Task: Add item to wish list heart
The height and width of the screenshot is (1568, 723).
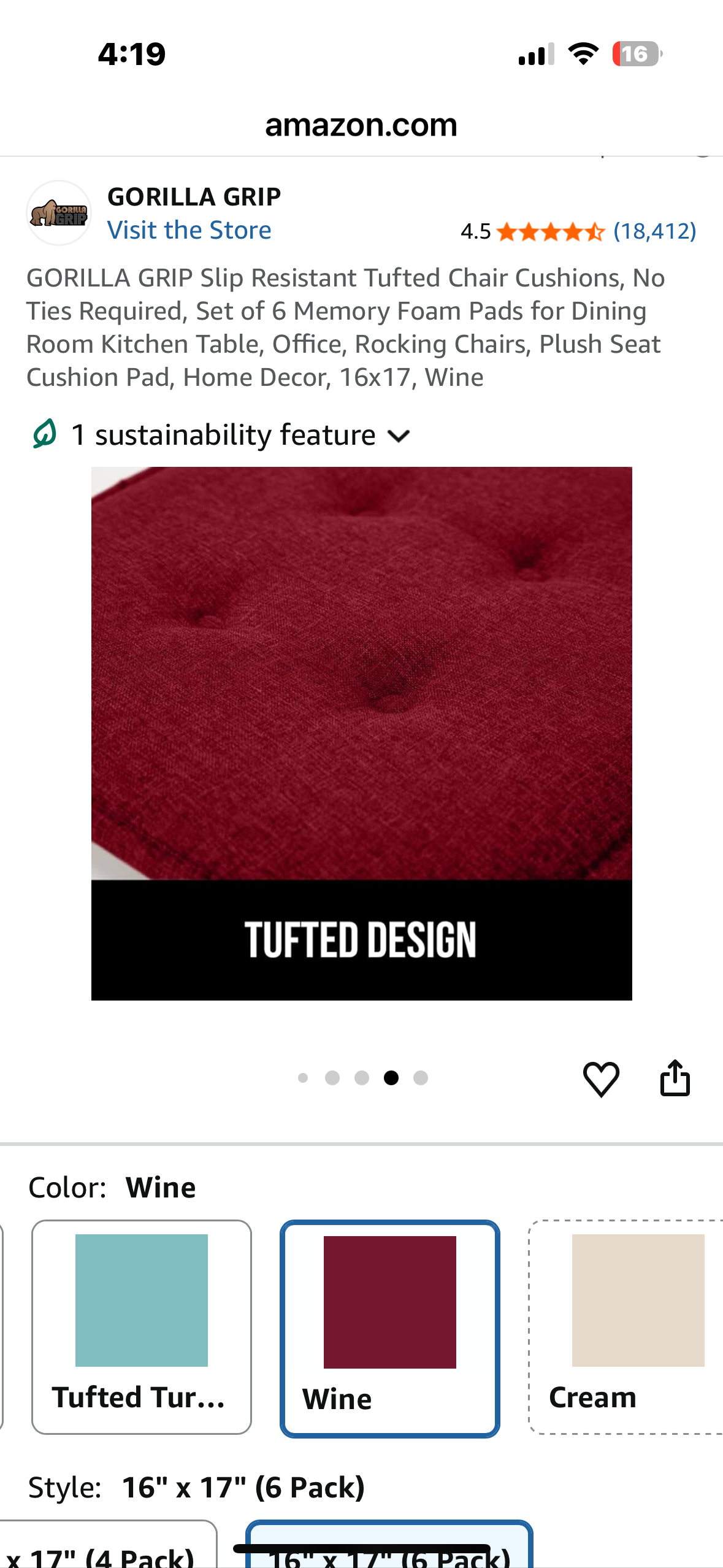Action: pos(600,1078)
